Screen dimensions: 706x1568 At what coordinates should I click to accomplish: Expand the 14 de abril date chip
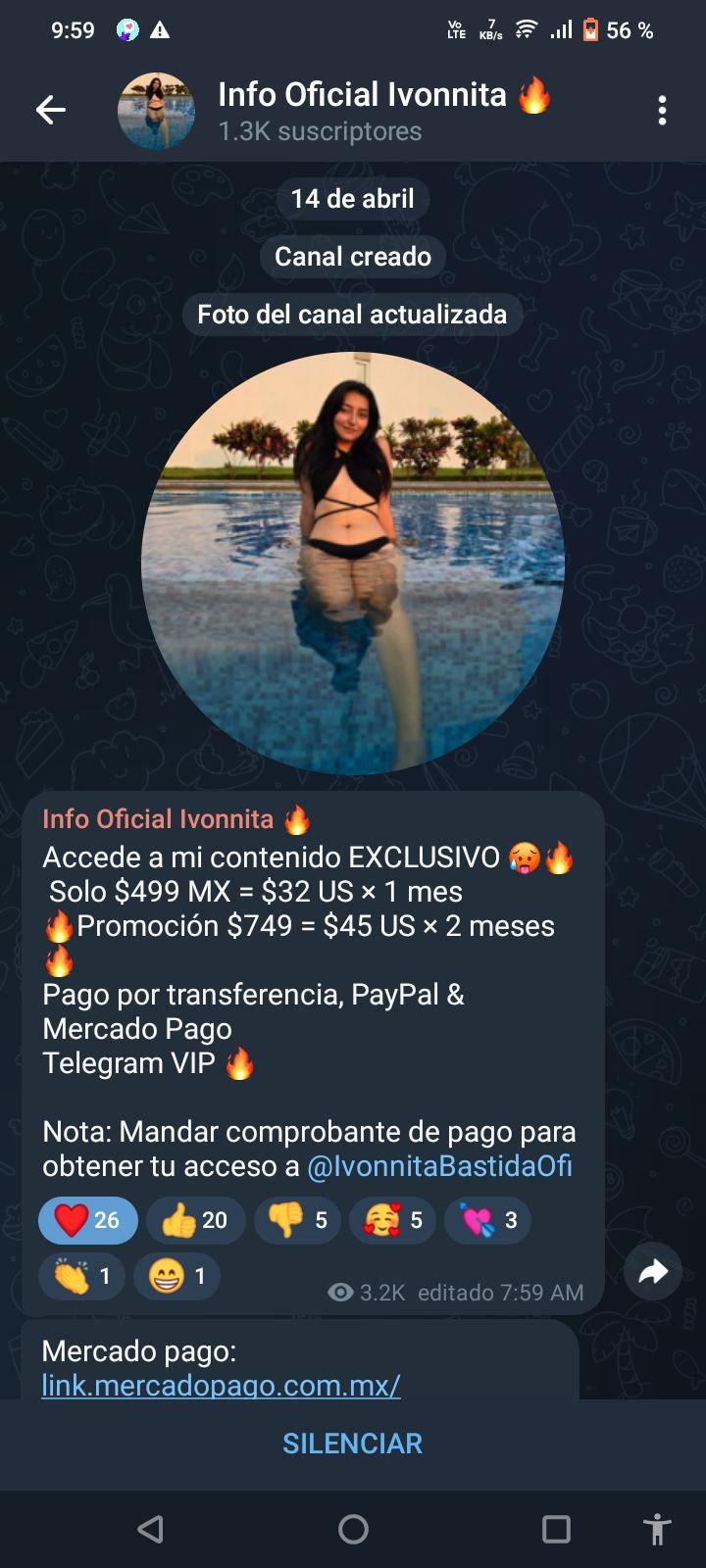[353, 198]
